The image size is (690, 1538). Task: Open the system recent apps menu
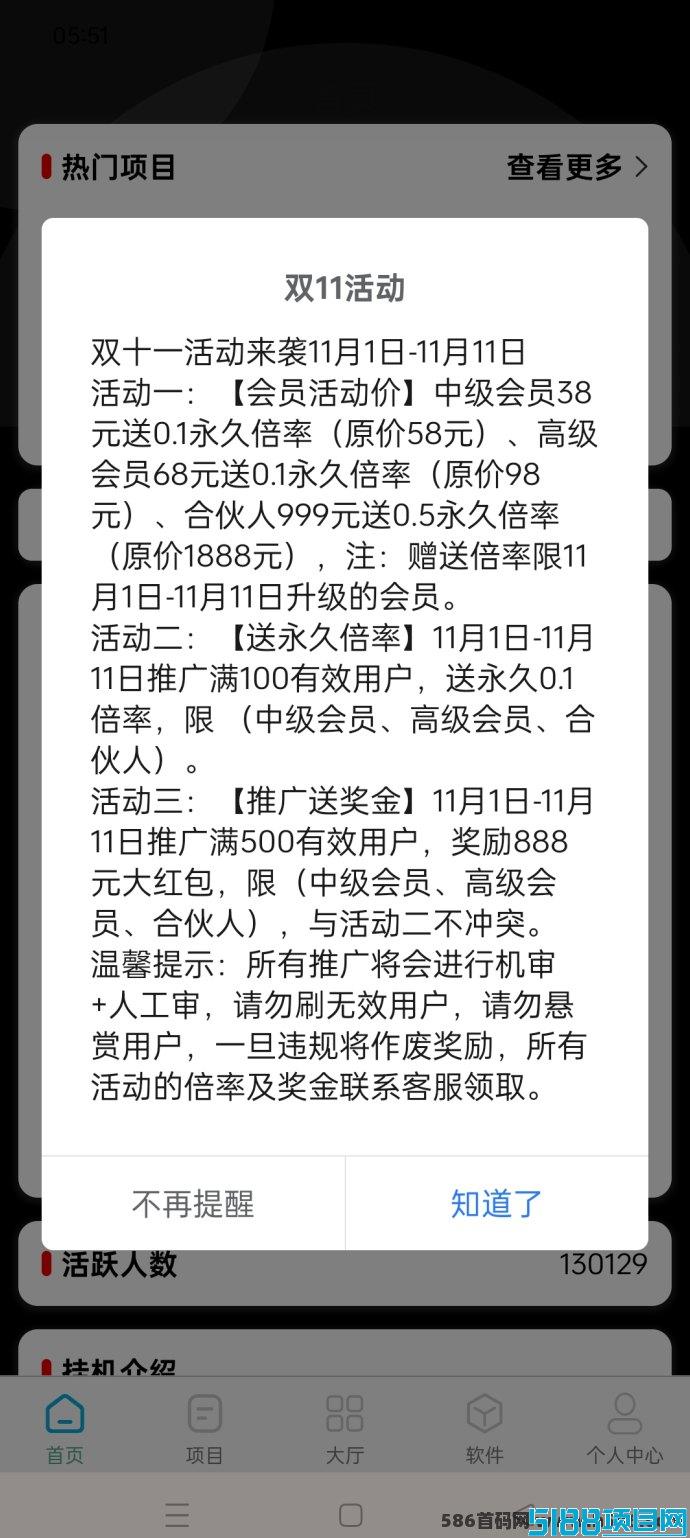[177, 1514]
